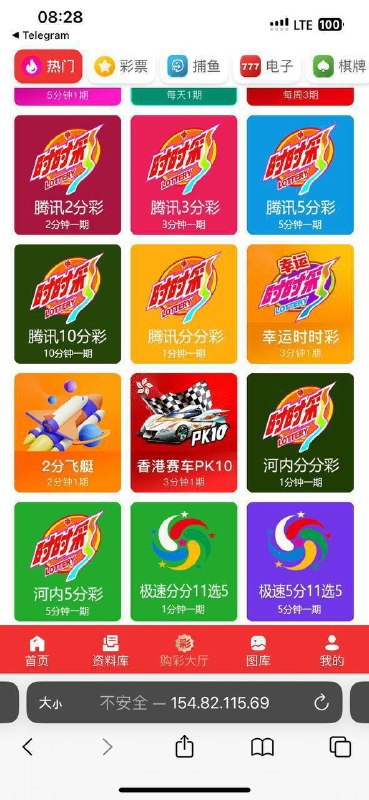The image size is (369, 800).
Task: Return to Telegram via back link
Action: click(40, 35)
